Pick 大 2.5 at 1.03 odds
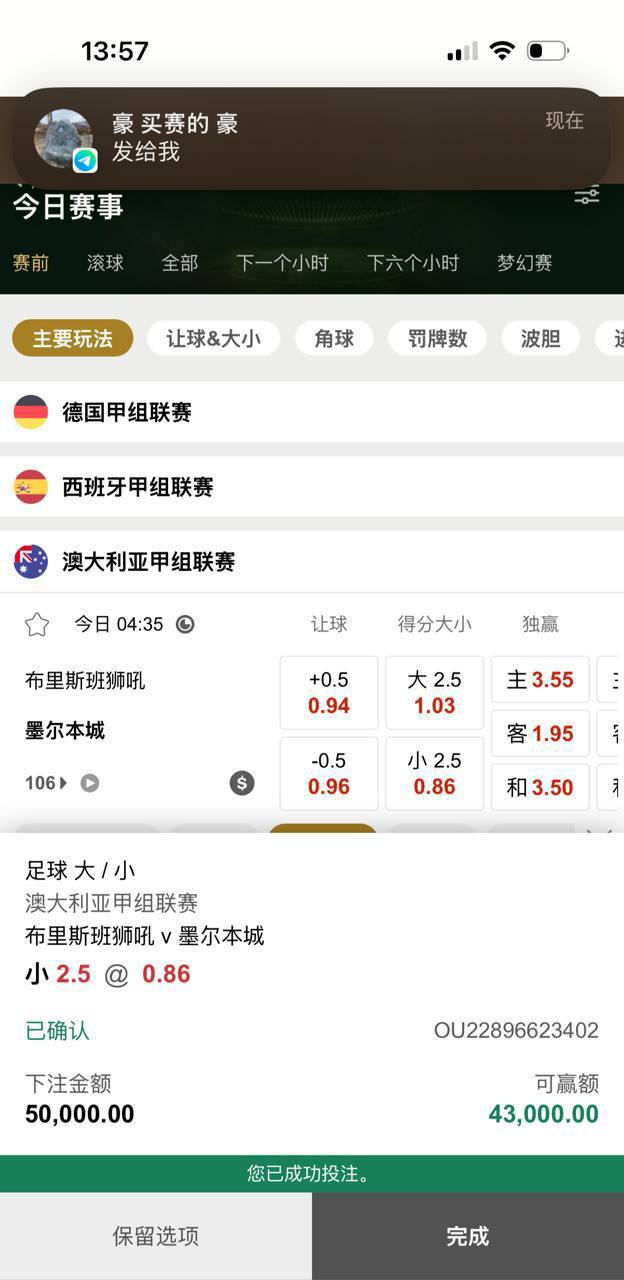The height and width of the screenshot is (1280, 624). point(434,693)
